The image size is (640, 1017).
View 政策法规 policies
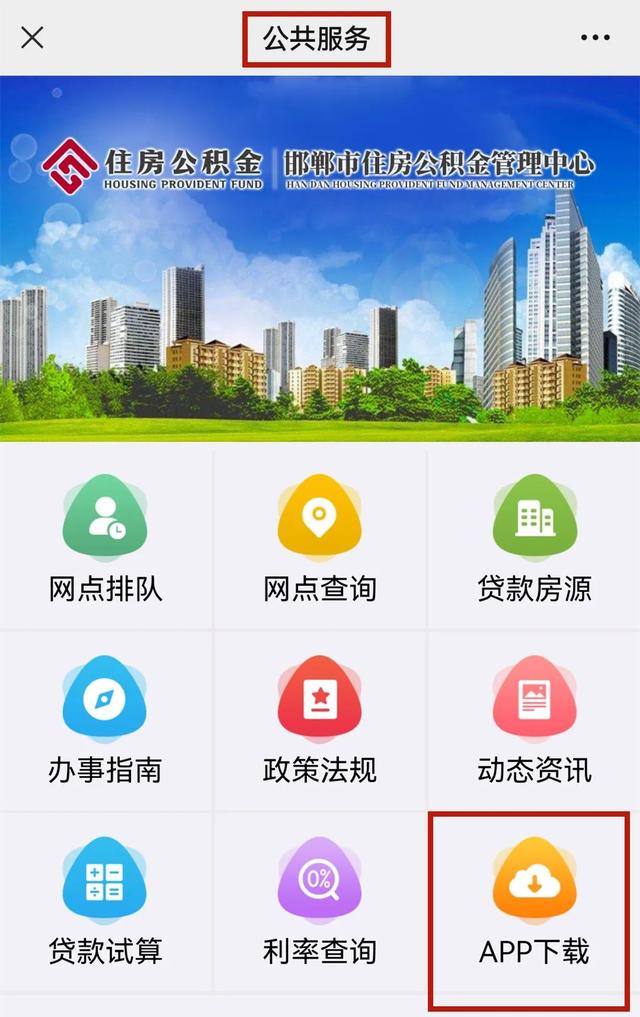click(x=319, y=722)
